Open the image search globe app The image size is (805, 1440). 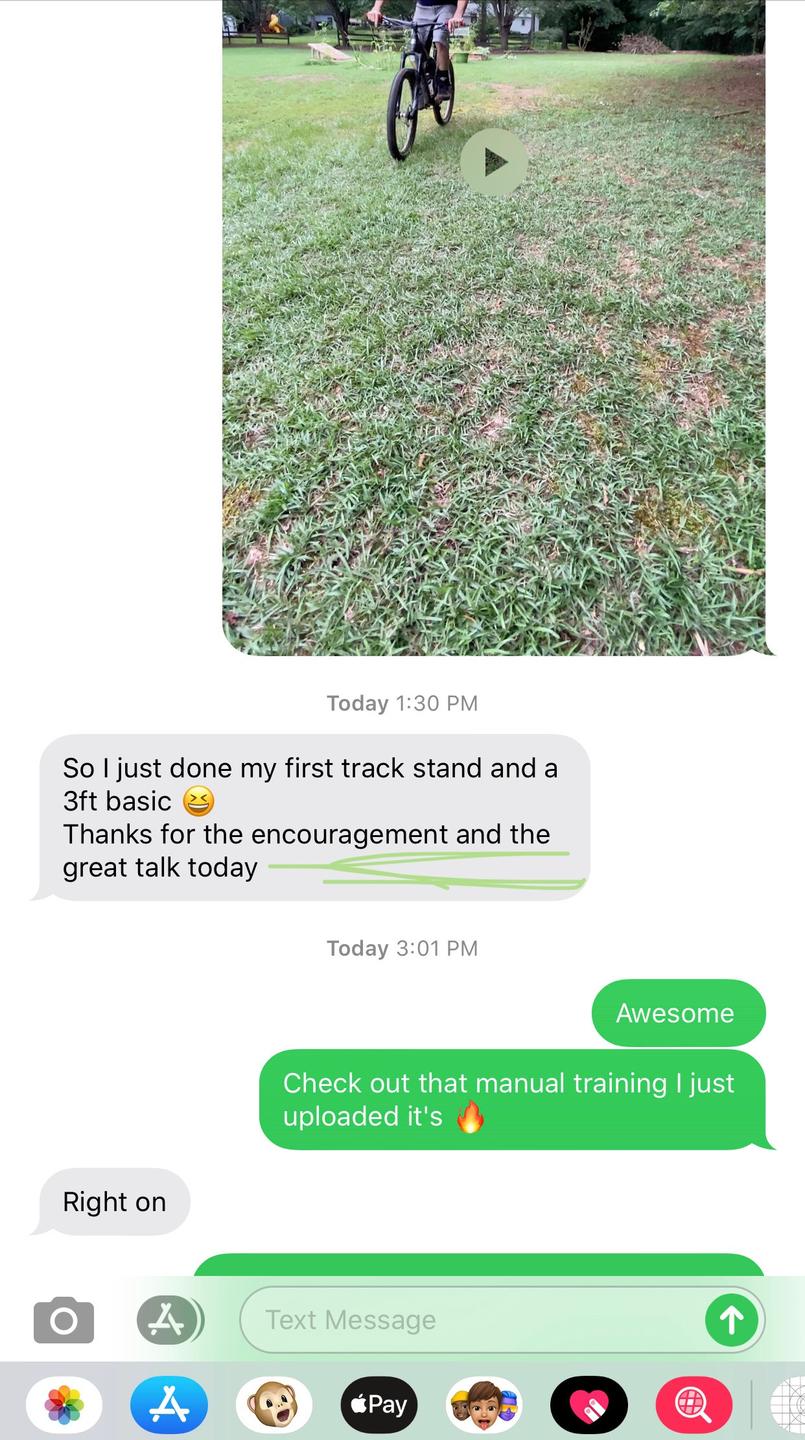(x=694, y=1405)
